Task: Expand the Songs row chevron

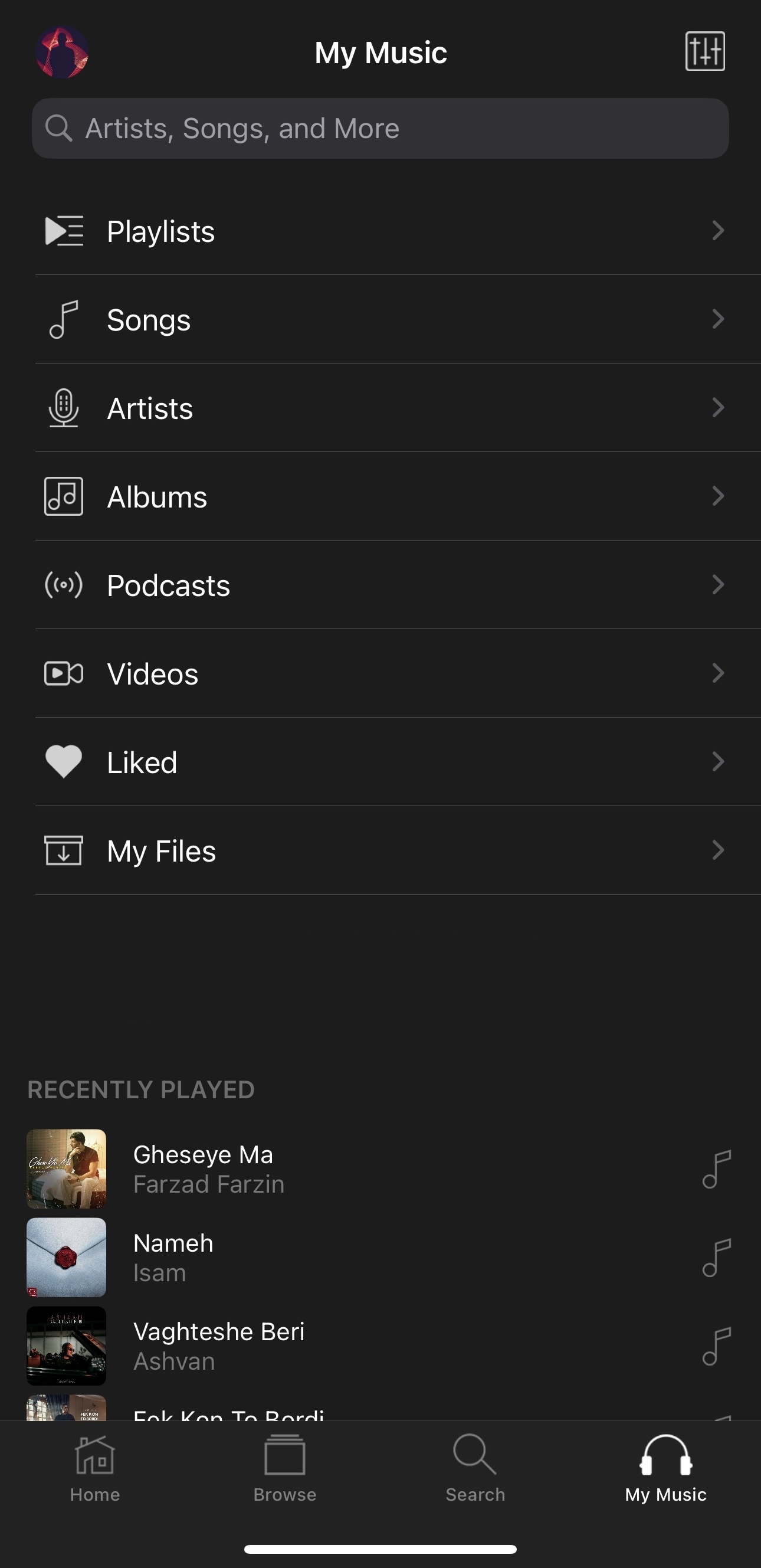Action: click(x=719, y=319)
